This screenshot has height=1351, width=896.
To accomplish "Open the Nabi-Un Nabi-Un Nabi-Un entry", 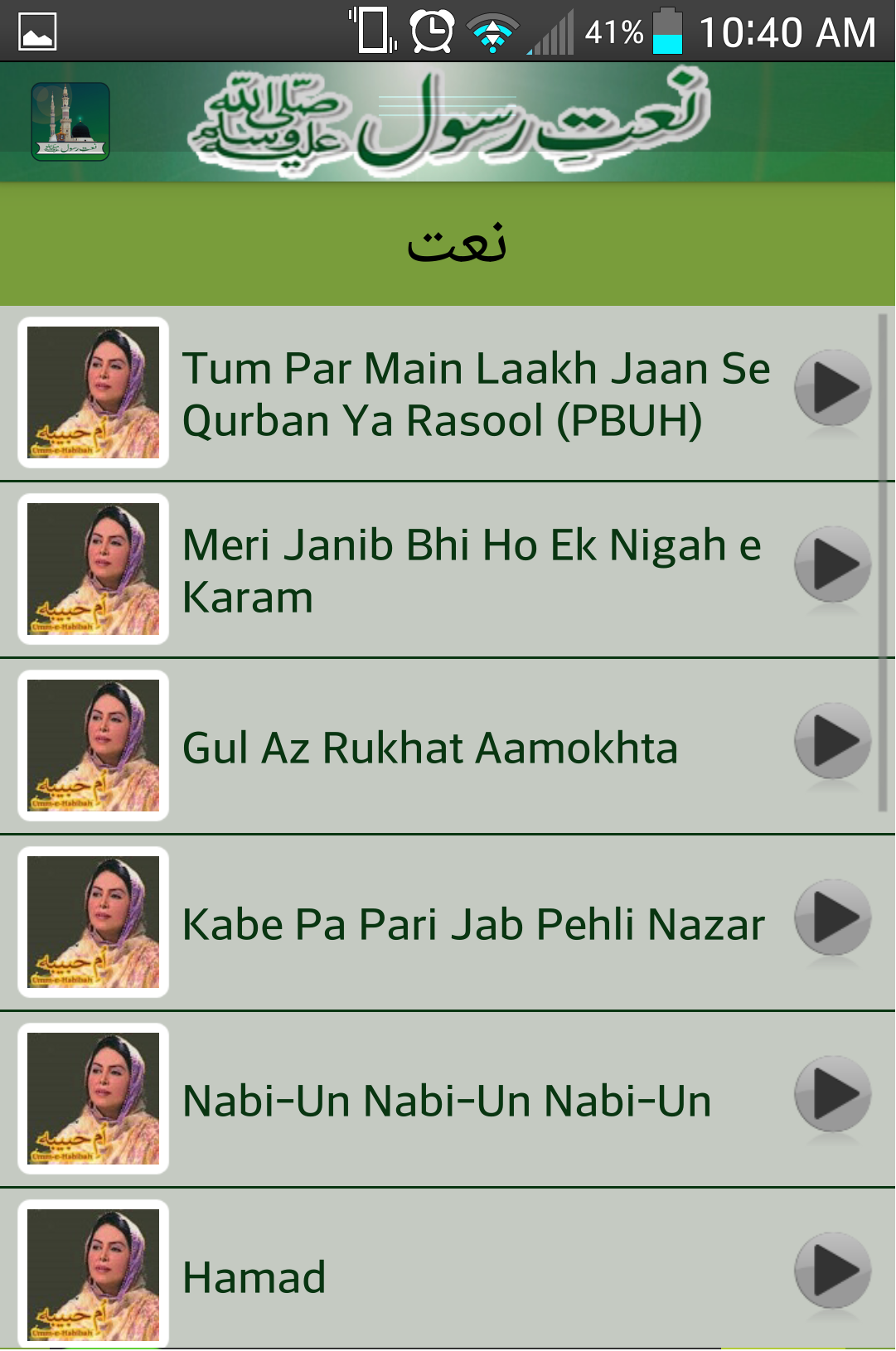I will point(446,1101).
